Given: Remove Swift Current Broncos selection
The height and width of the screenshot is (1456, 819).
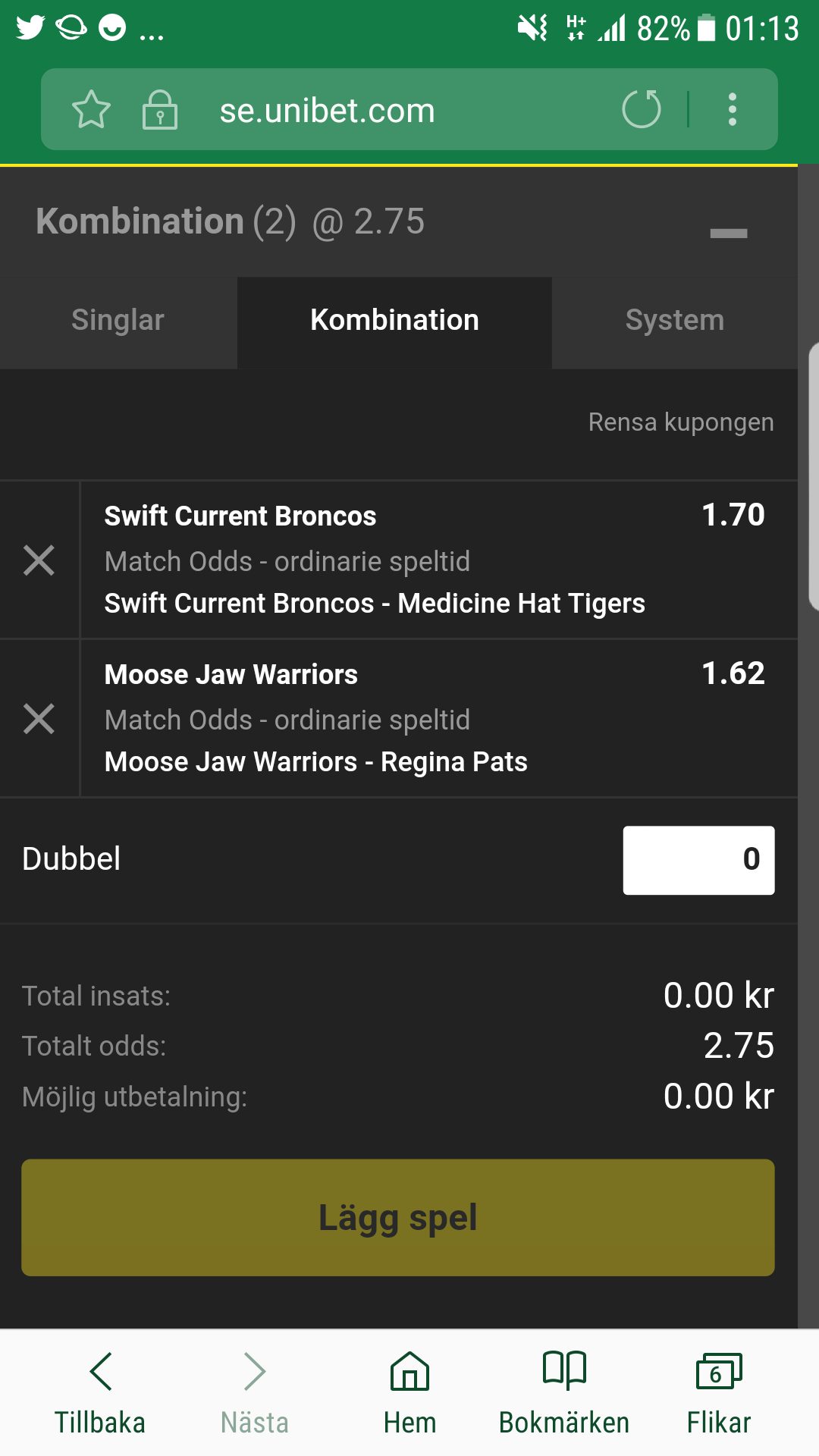Looking at the screenshot, I should [x=39, y=560].
